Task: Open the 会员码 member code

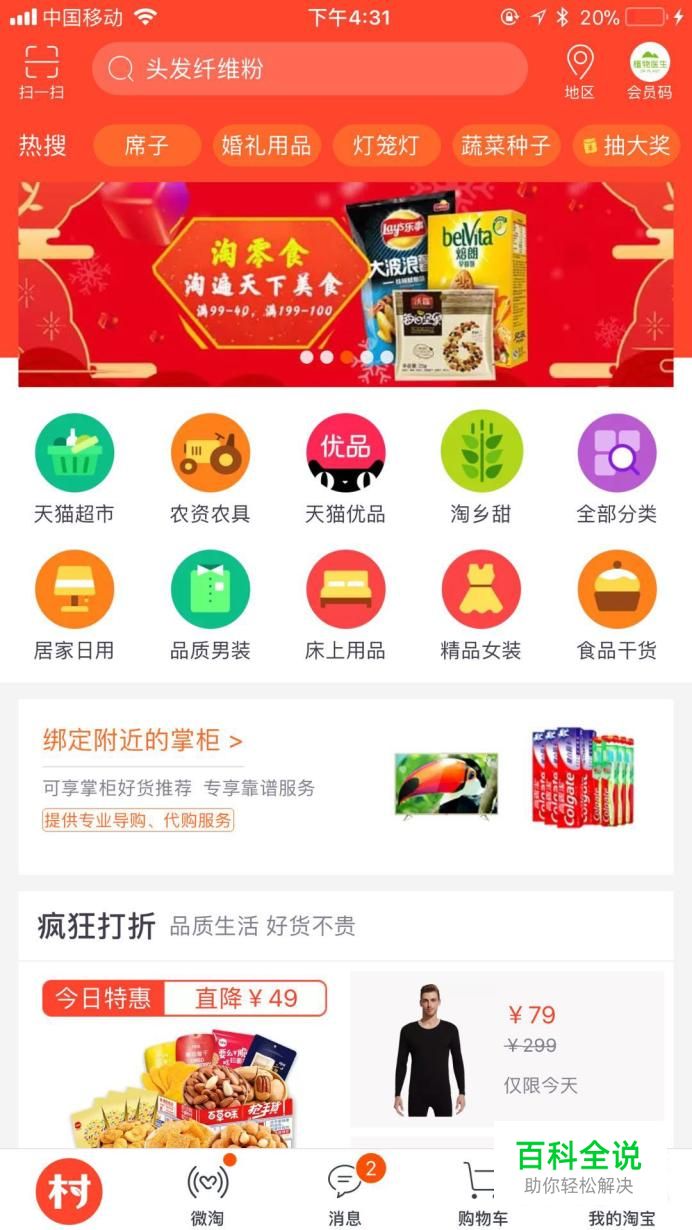Action: [649, 72]
